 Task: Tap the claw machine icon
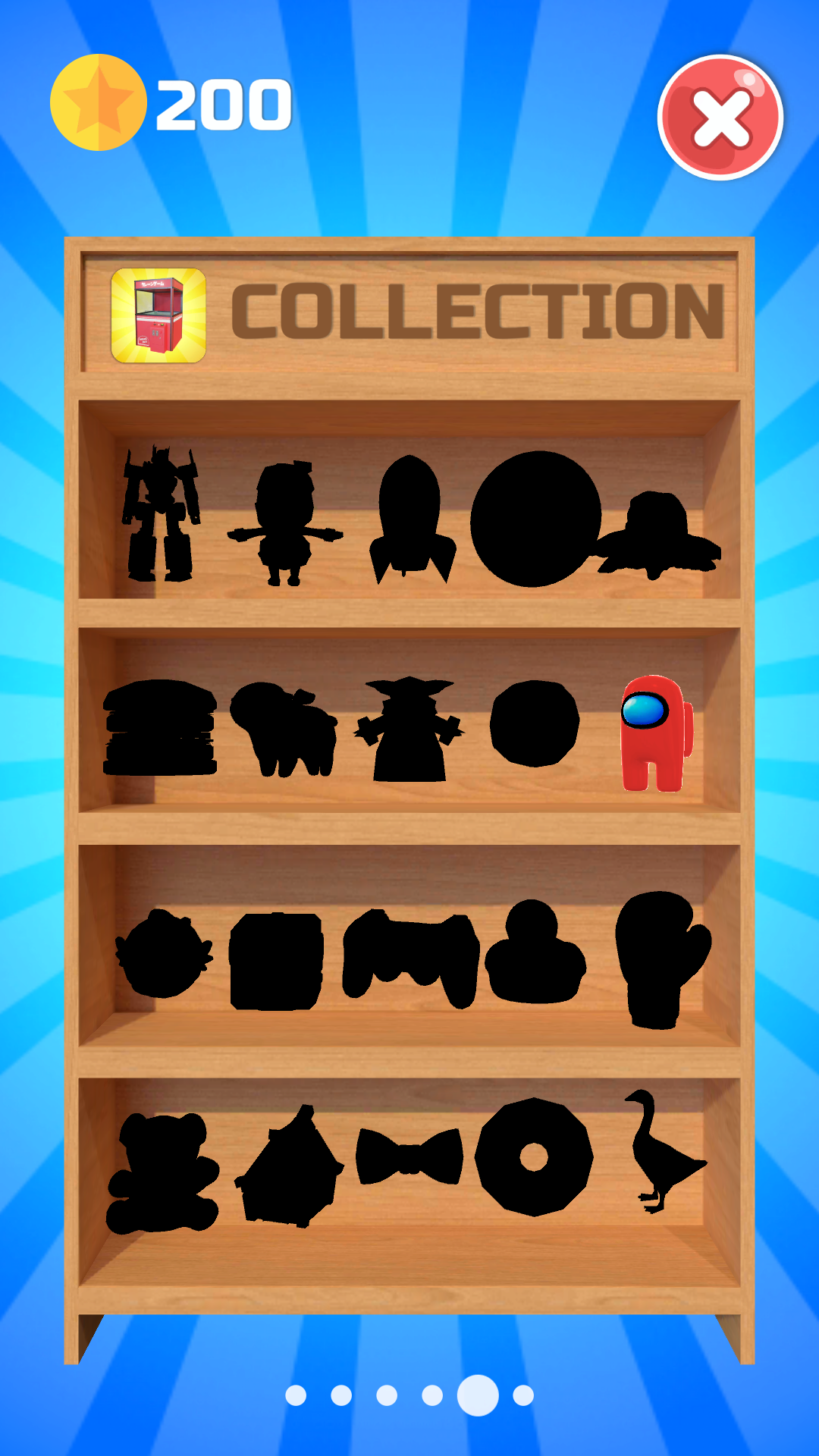(x=158, y=315)
